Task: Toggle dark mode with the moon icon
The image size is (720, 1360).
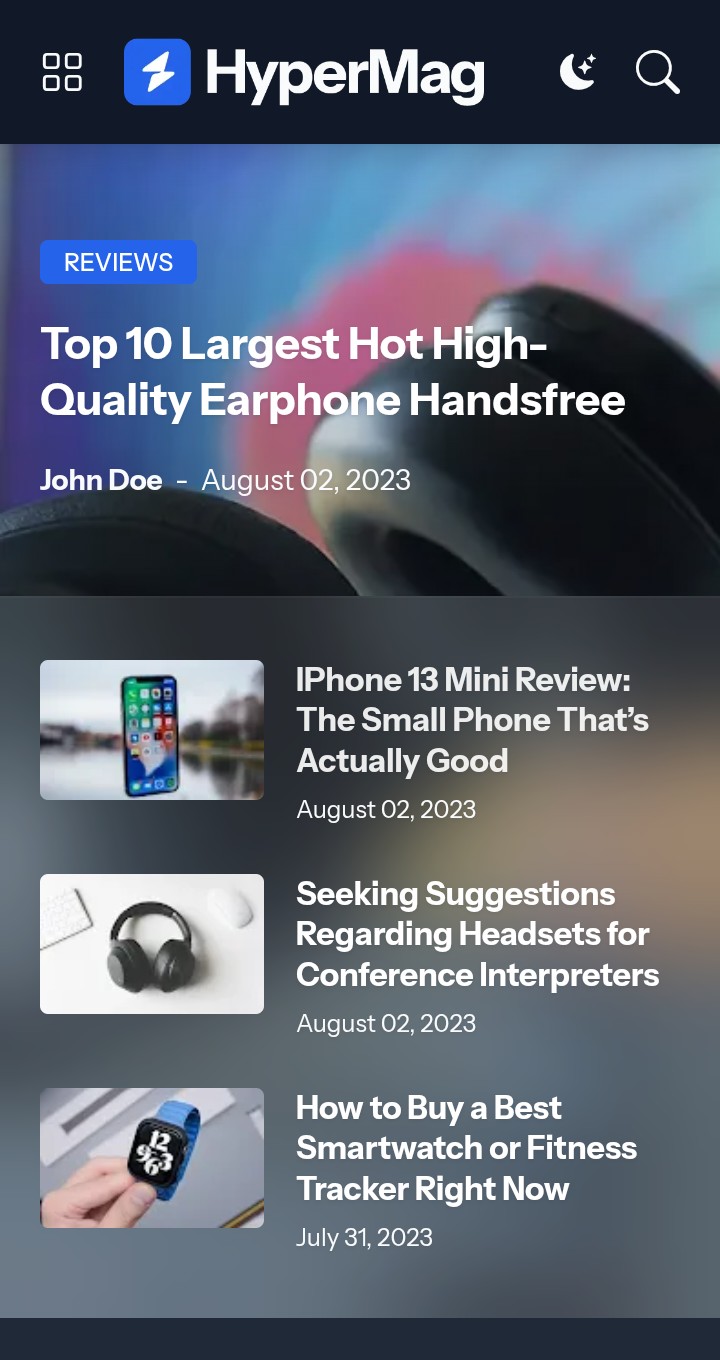Action: point(580,72)
